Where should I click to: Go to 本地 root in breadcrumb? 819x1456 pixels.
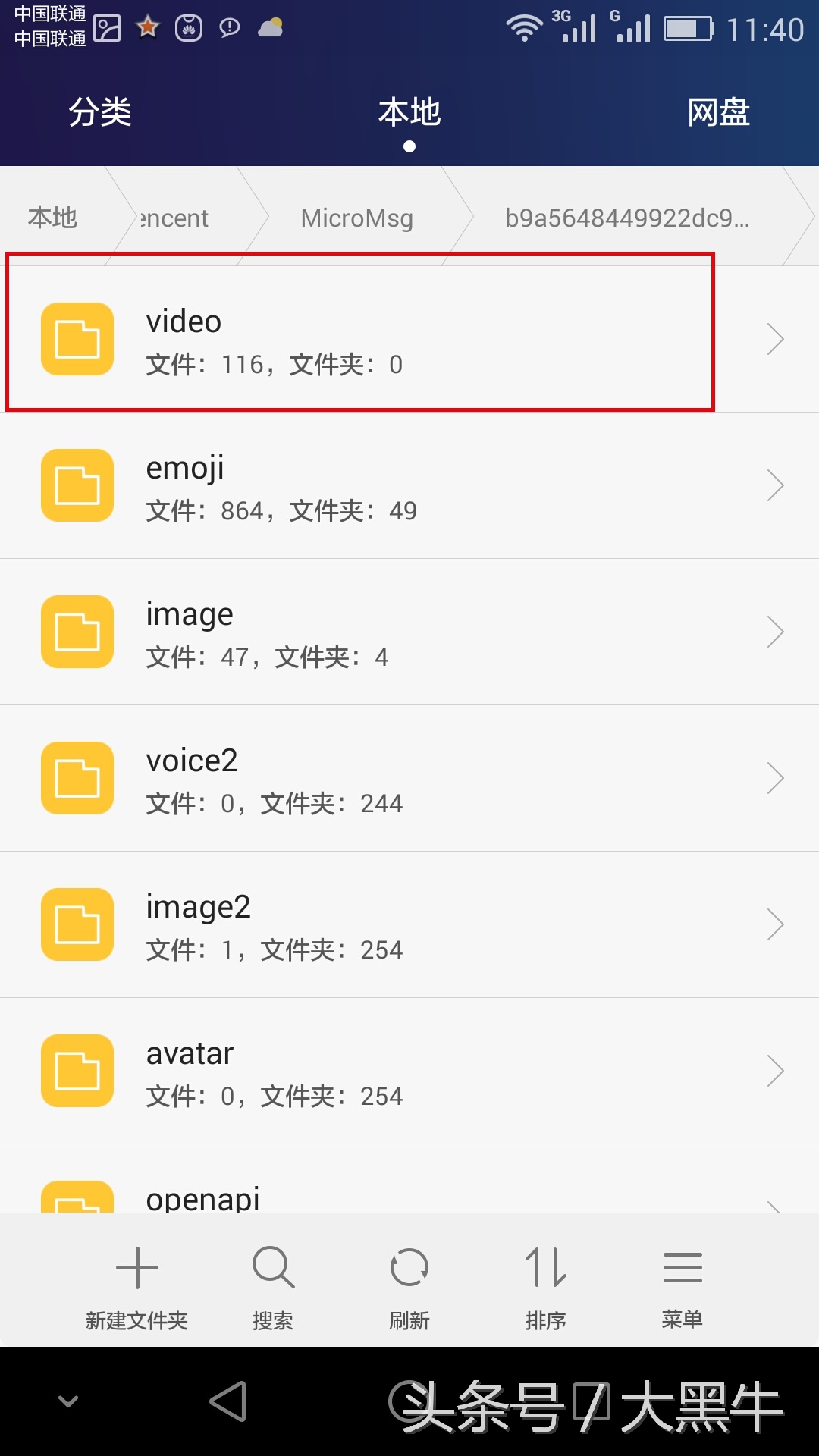click(52, 218)
